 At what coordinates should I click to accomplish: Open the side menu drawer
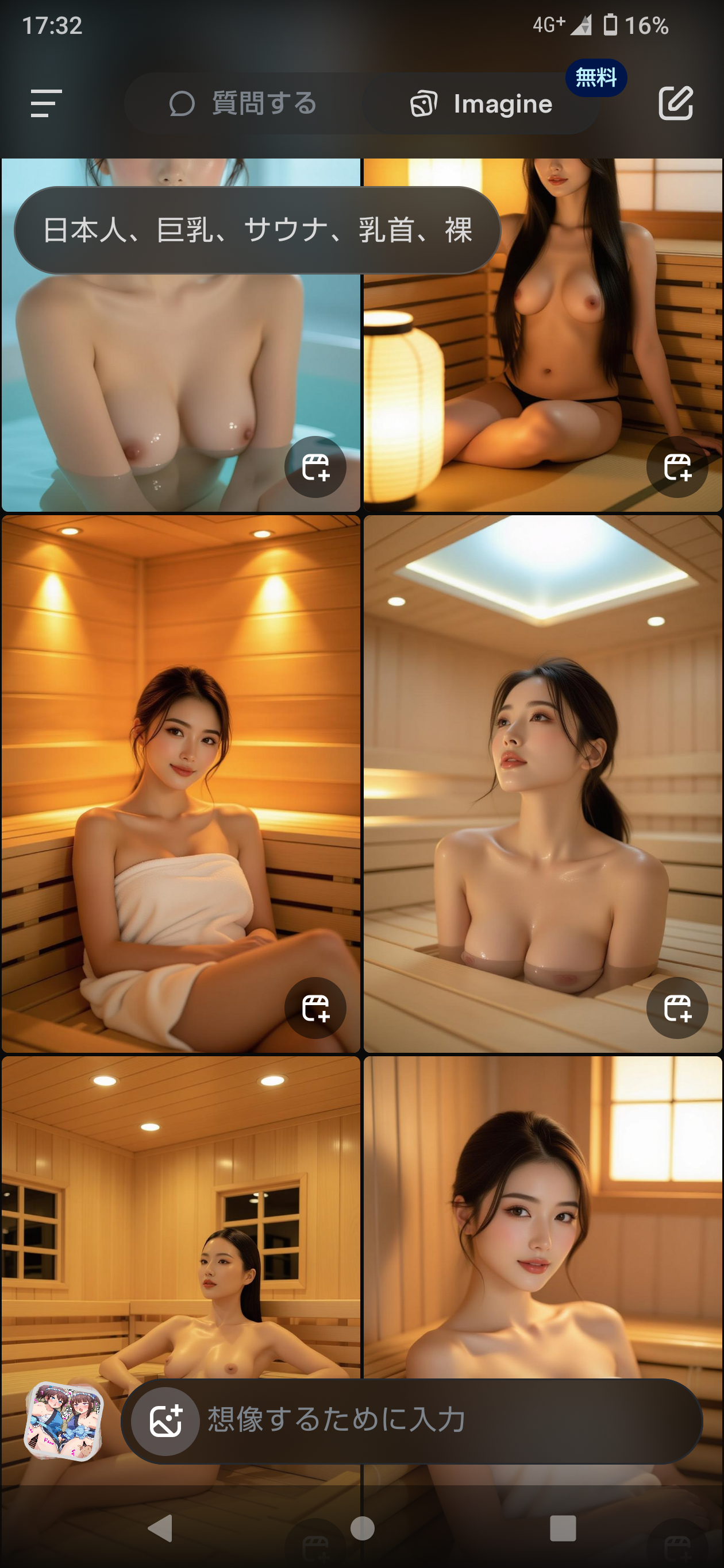47,103
